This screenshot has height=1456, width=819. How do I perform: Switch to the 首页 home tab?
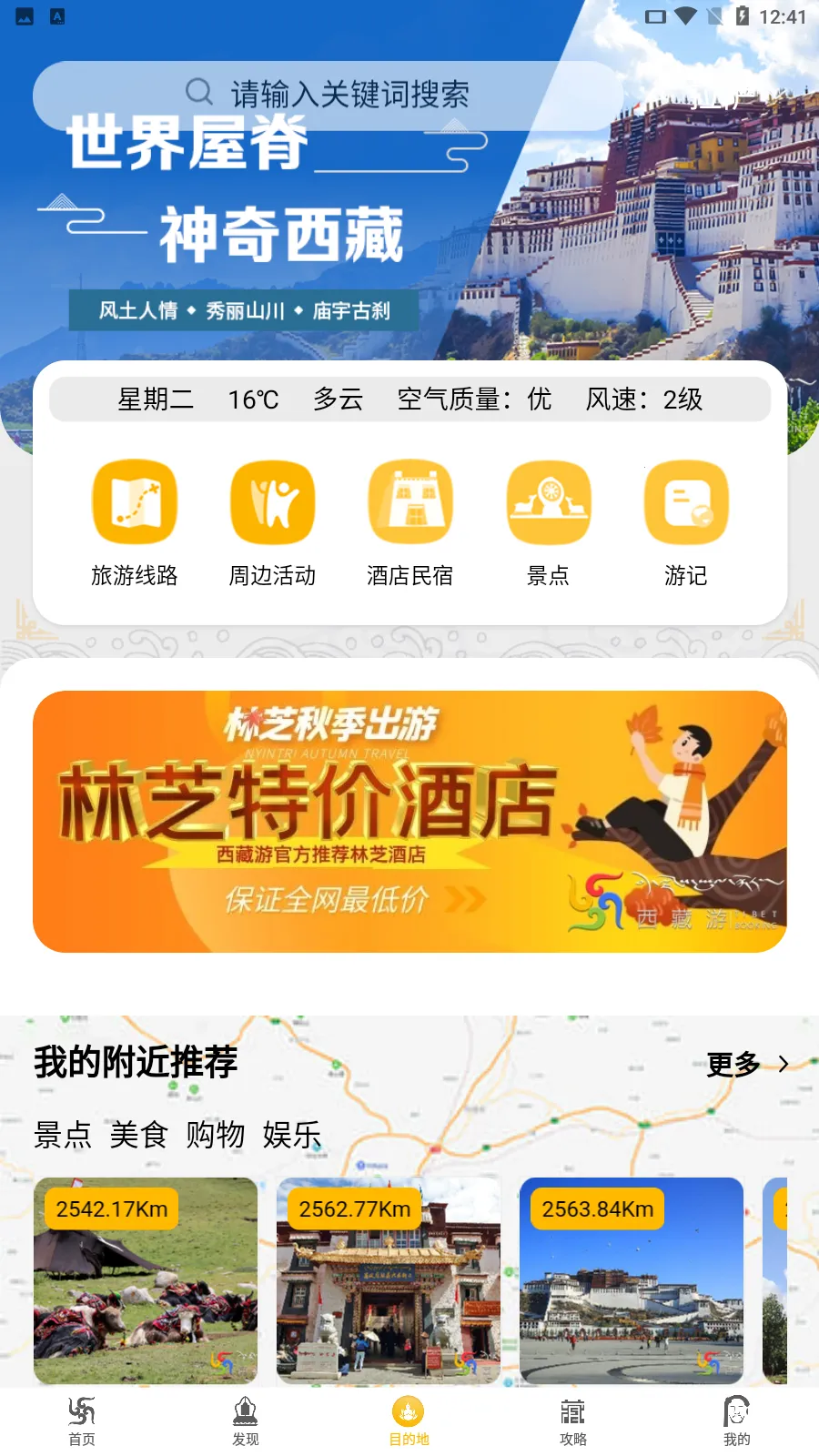click(82, 1421)
